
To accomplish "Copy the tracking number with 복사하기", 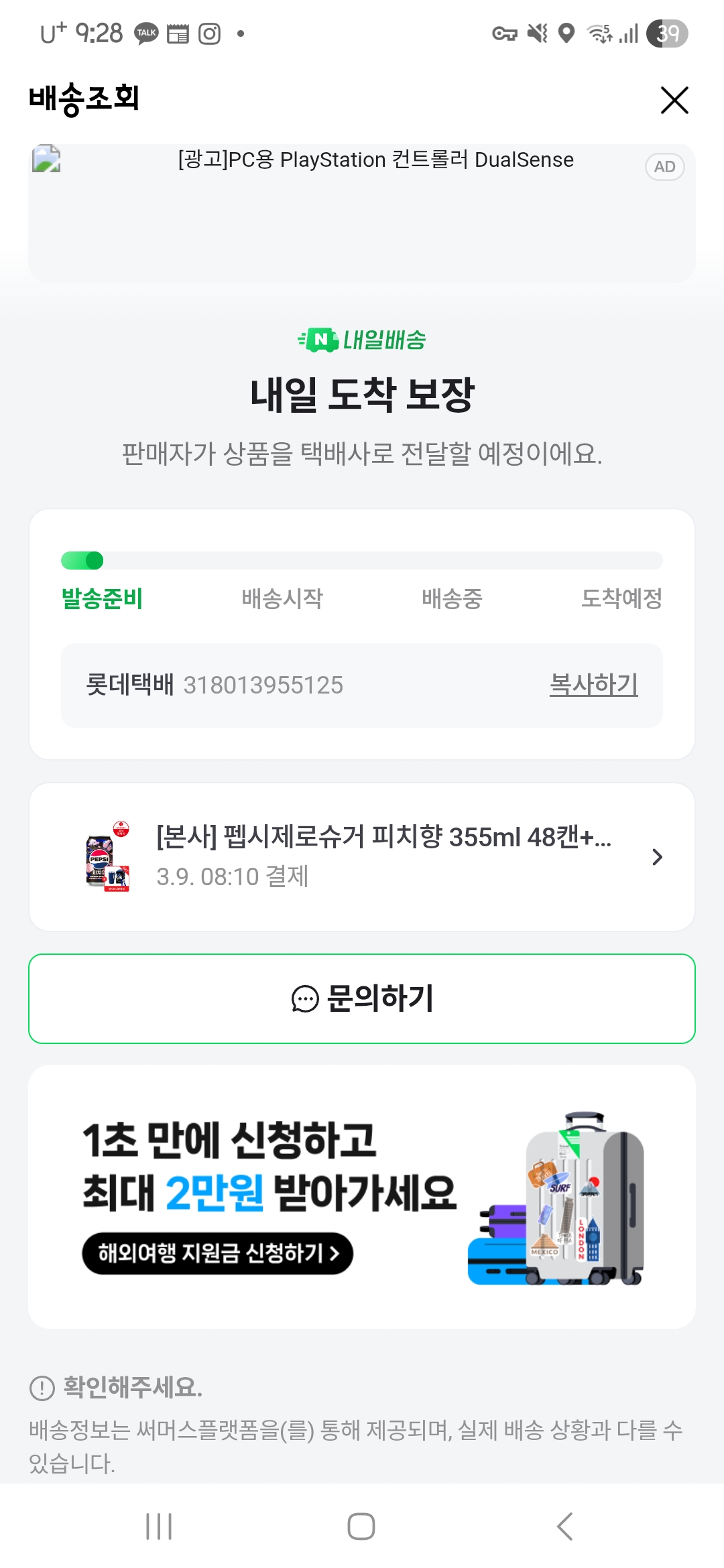I will (x=593, y=685).
